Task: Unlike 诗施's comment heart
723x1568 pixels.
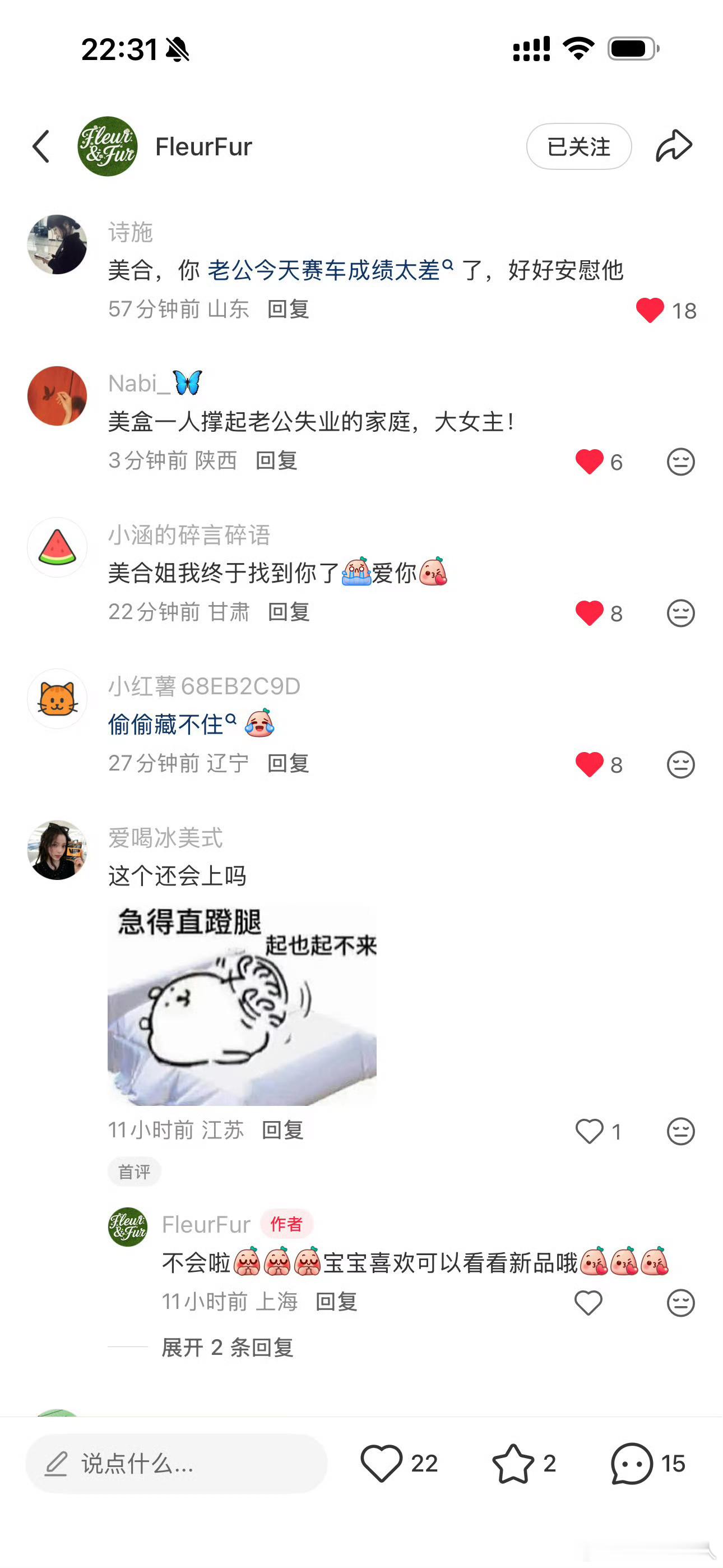Action: tap(651, 310)
